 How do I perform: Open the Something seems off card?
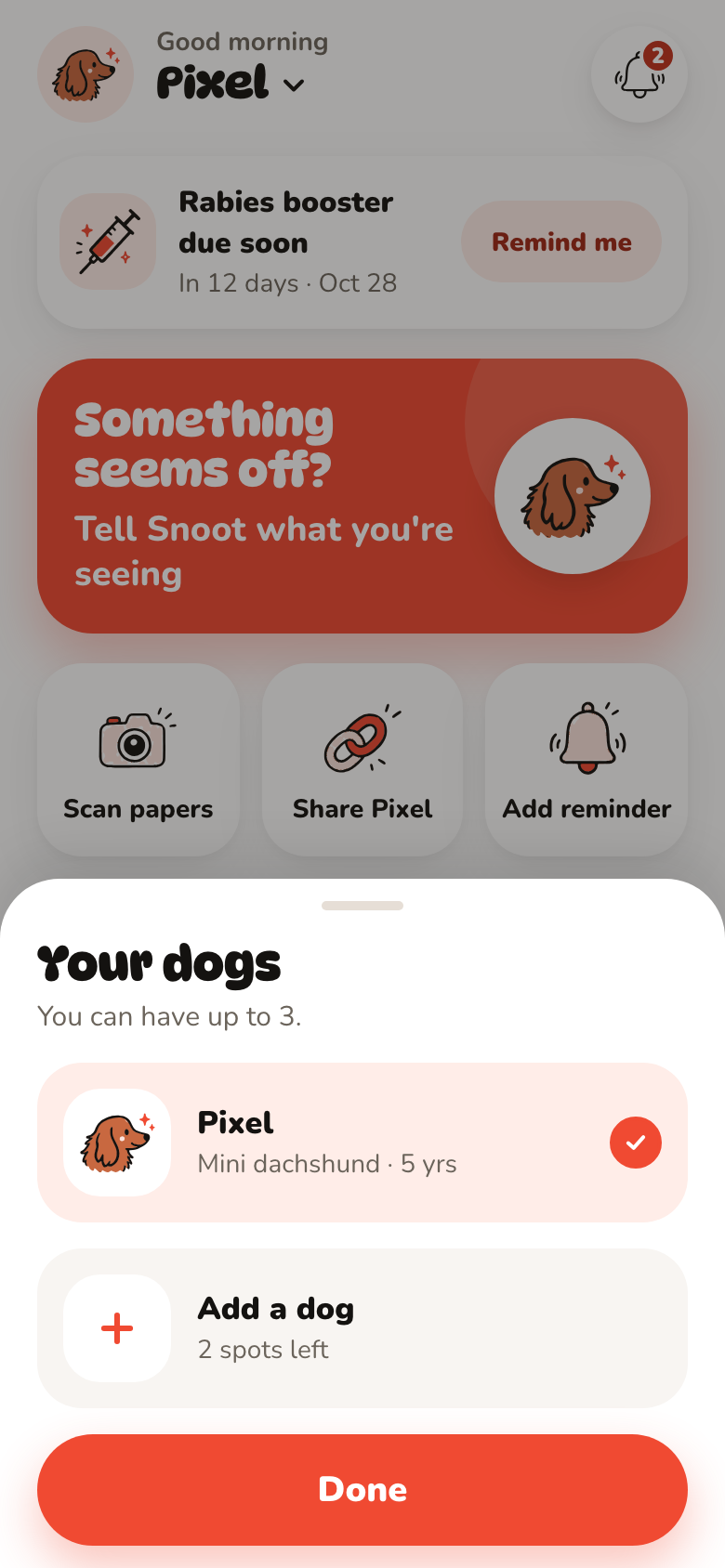coord(362,496)
